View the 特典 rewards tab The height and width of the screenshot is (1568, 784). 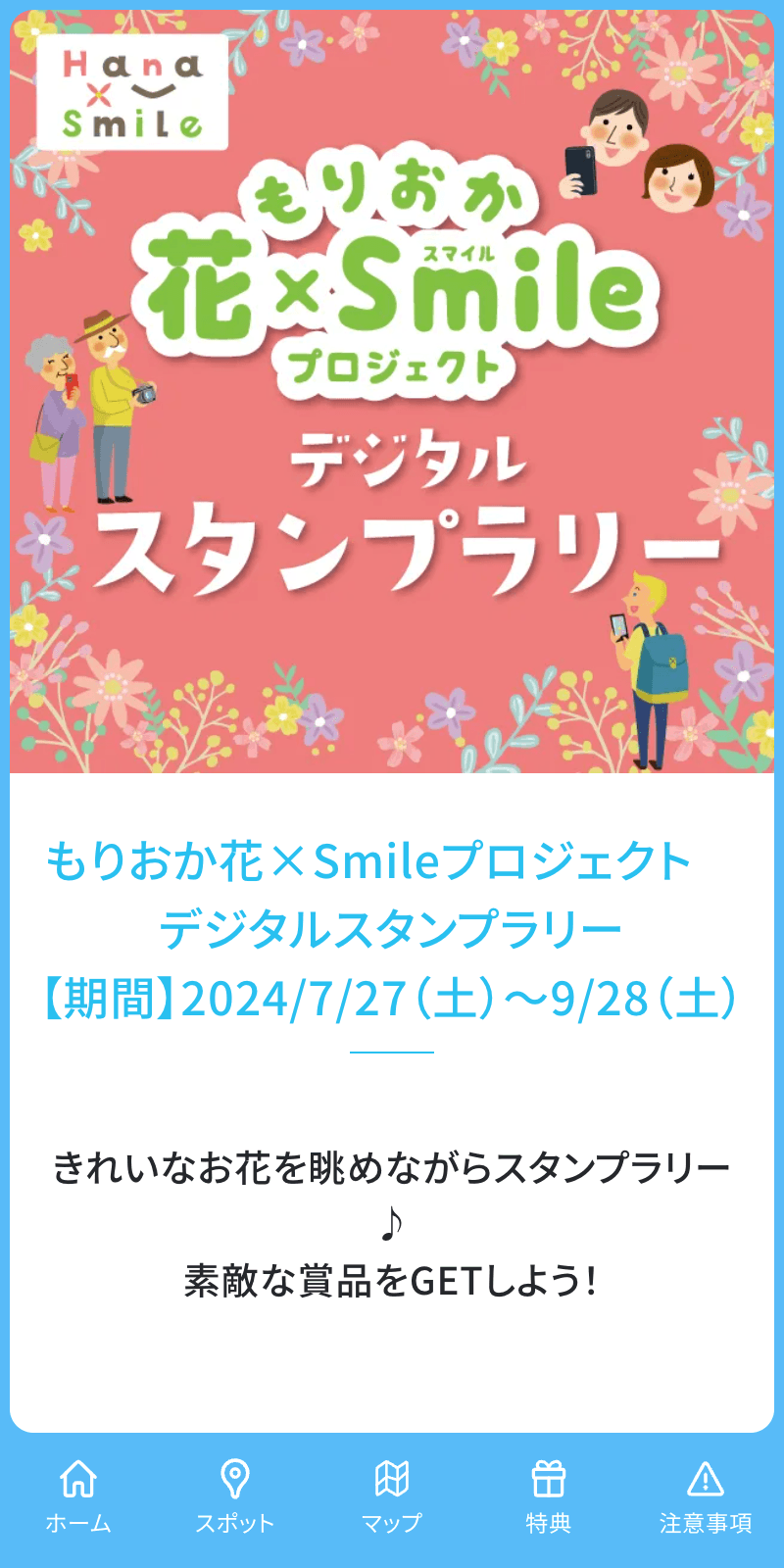click(x=549, y=1497)
